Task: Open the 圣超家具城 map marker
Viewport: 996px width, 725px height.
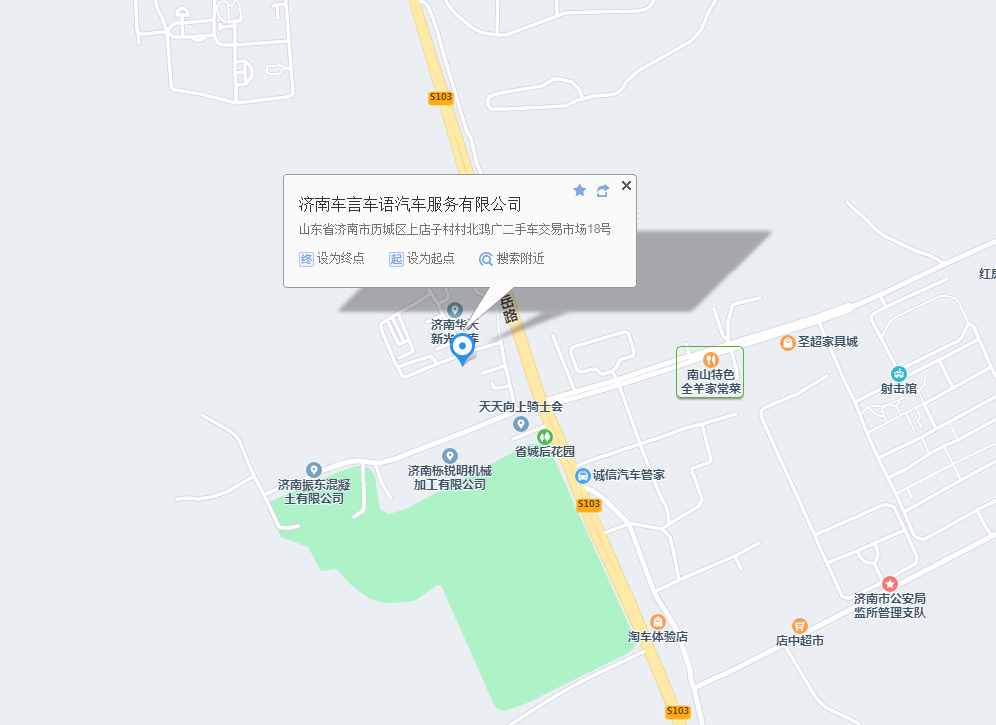Action: (x=788, y=342)
